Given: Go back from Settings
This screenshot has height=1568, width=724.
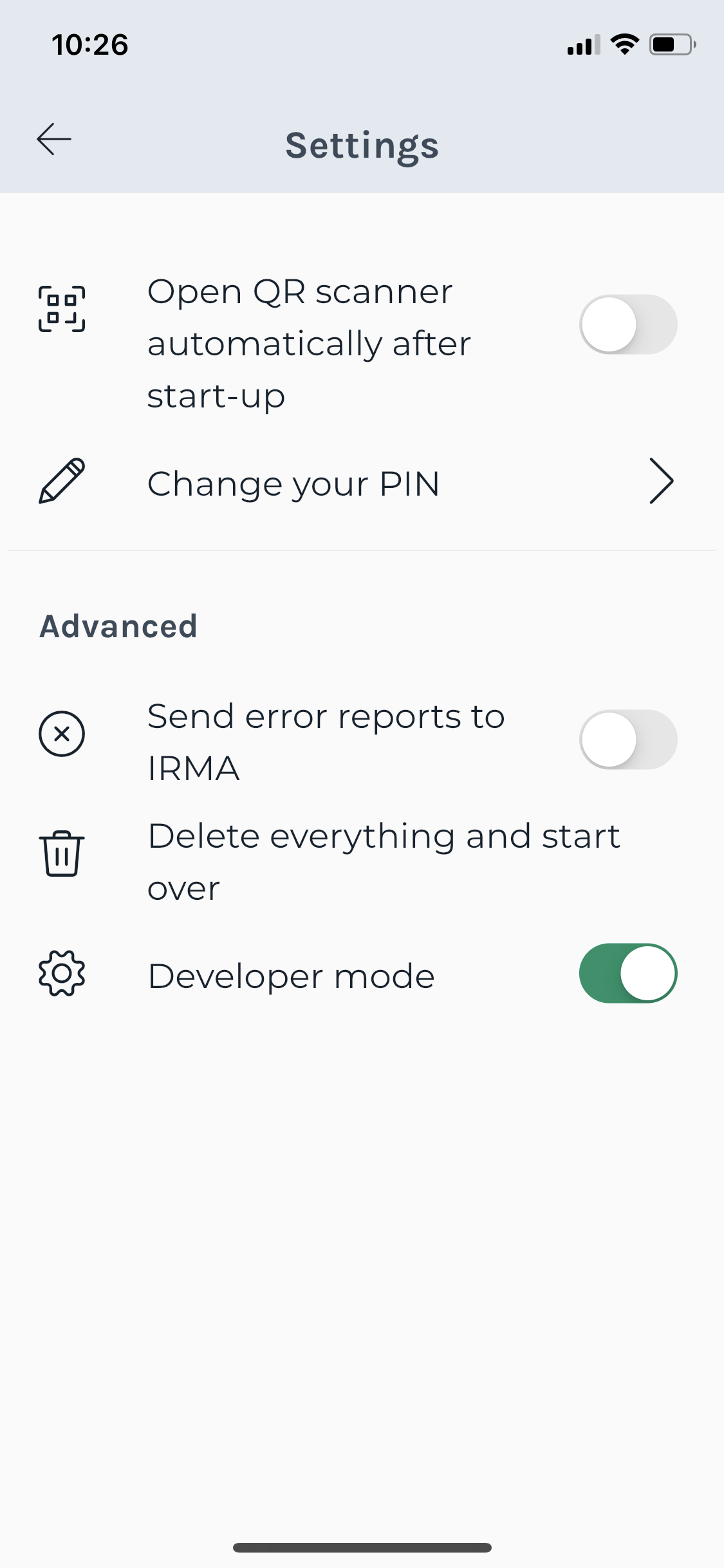Looking at the screenshot, I should pyautogui.click(x=54, y=140).
